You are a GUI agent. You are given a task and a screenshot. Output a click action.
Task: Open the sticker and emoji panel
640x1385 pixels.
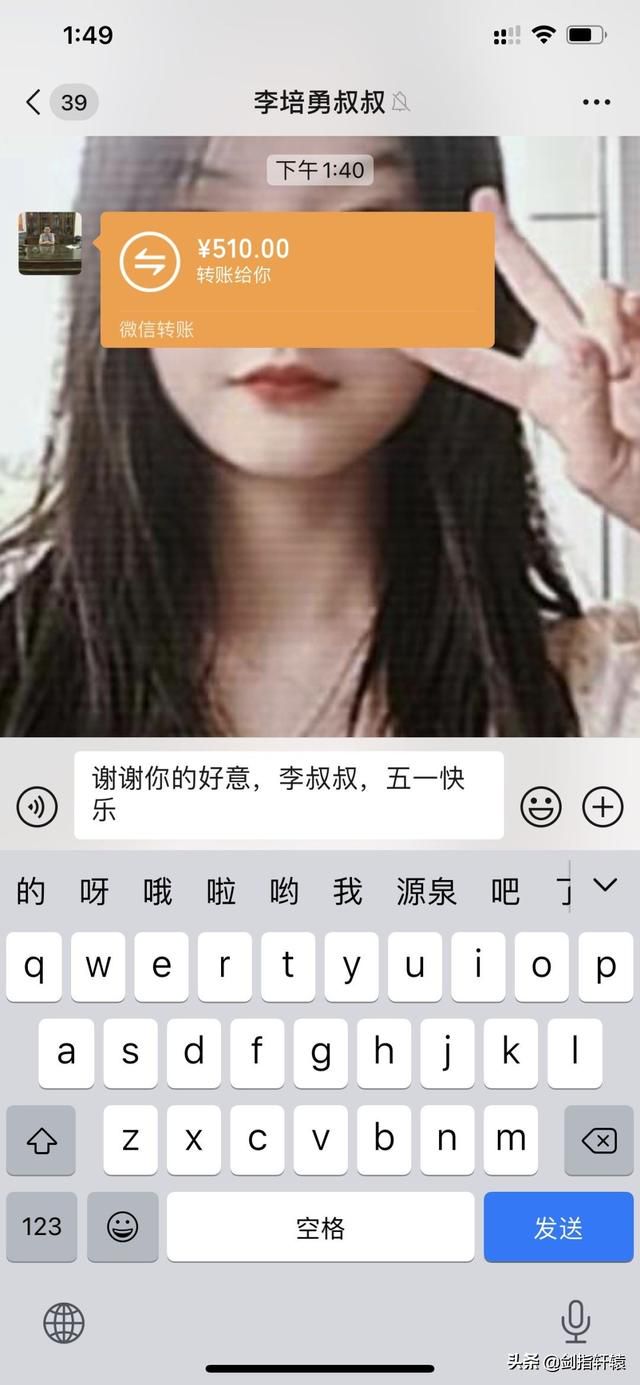pyautogui.click(x=541, y=806)
